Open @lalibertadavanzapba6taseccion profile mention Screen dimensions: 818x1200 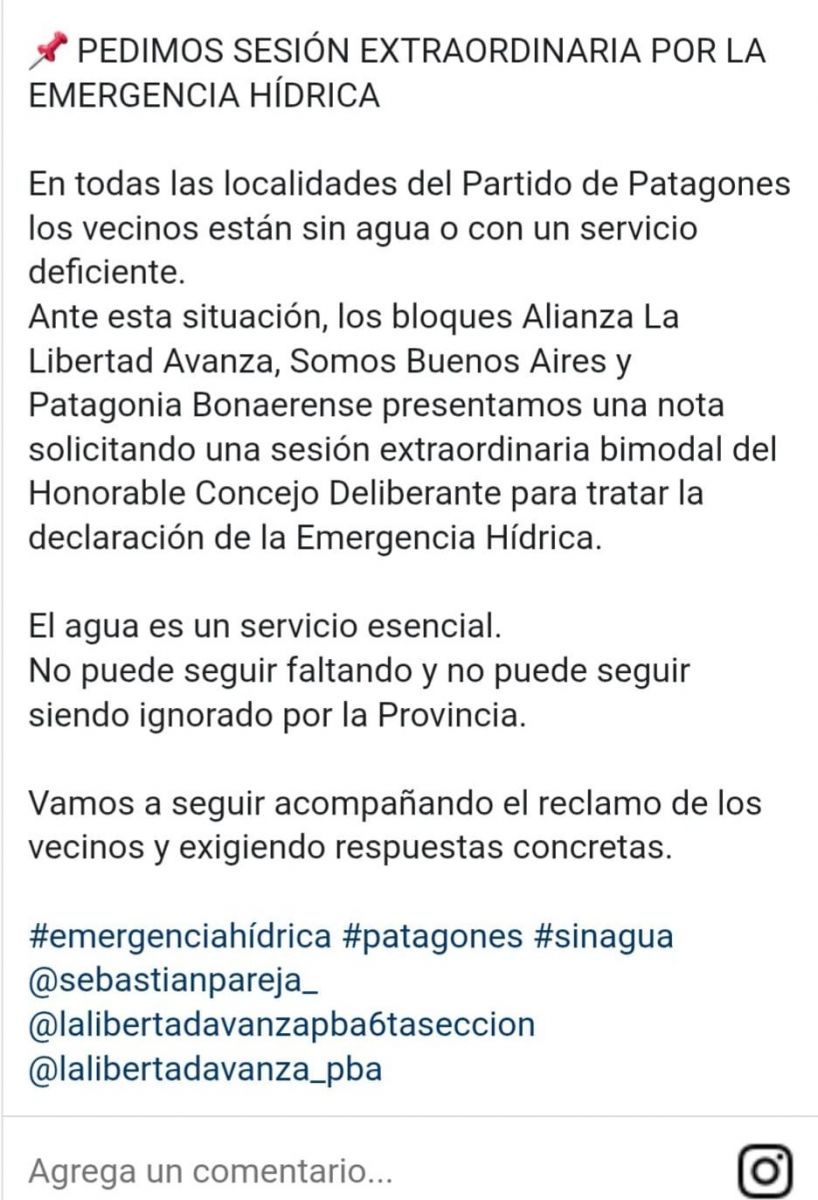pos(281,1025)
